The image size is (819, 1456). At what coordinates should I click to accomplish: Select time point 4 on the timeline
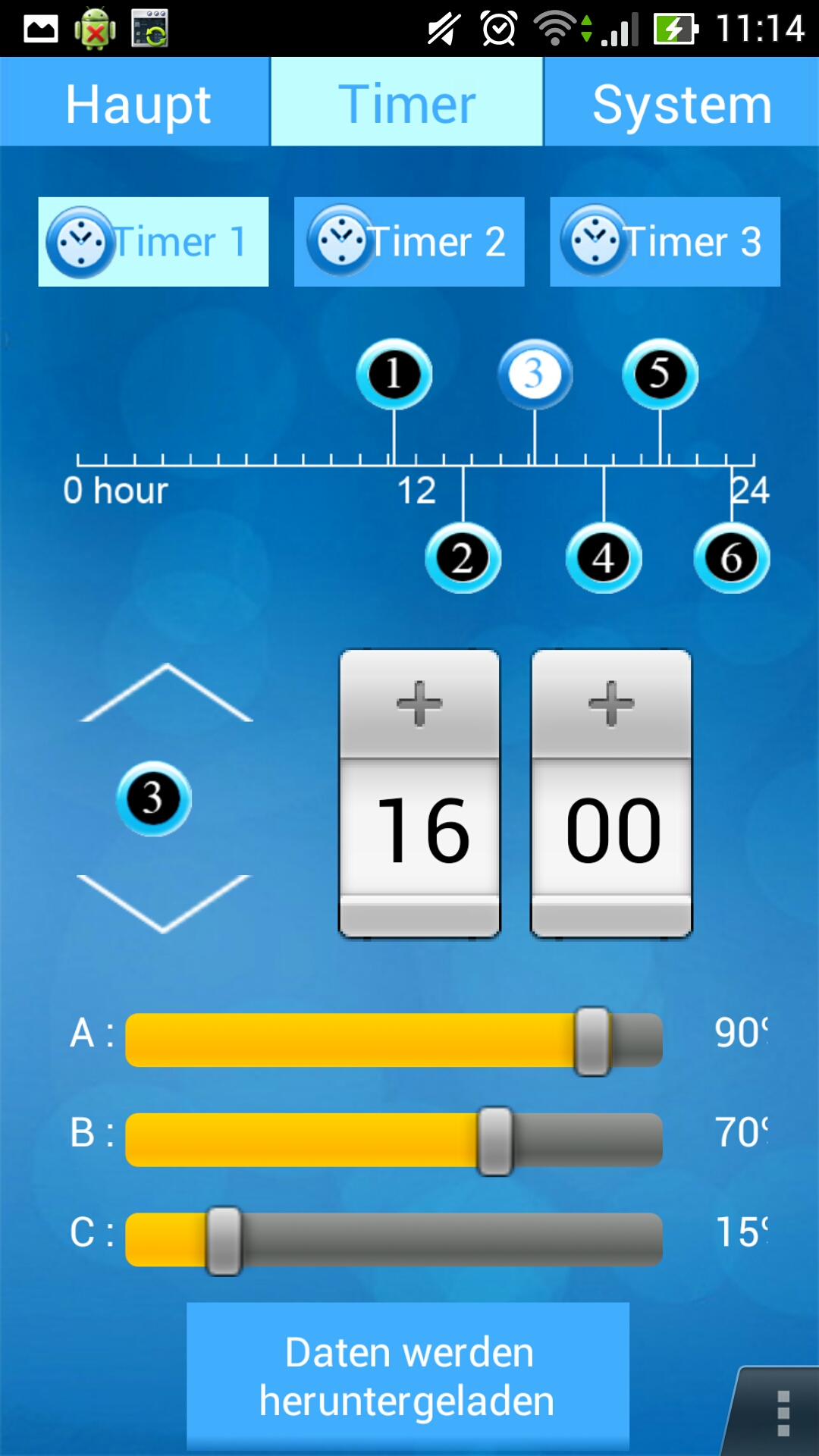coord(604,558)
